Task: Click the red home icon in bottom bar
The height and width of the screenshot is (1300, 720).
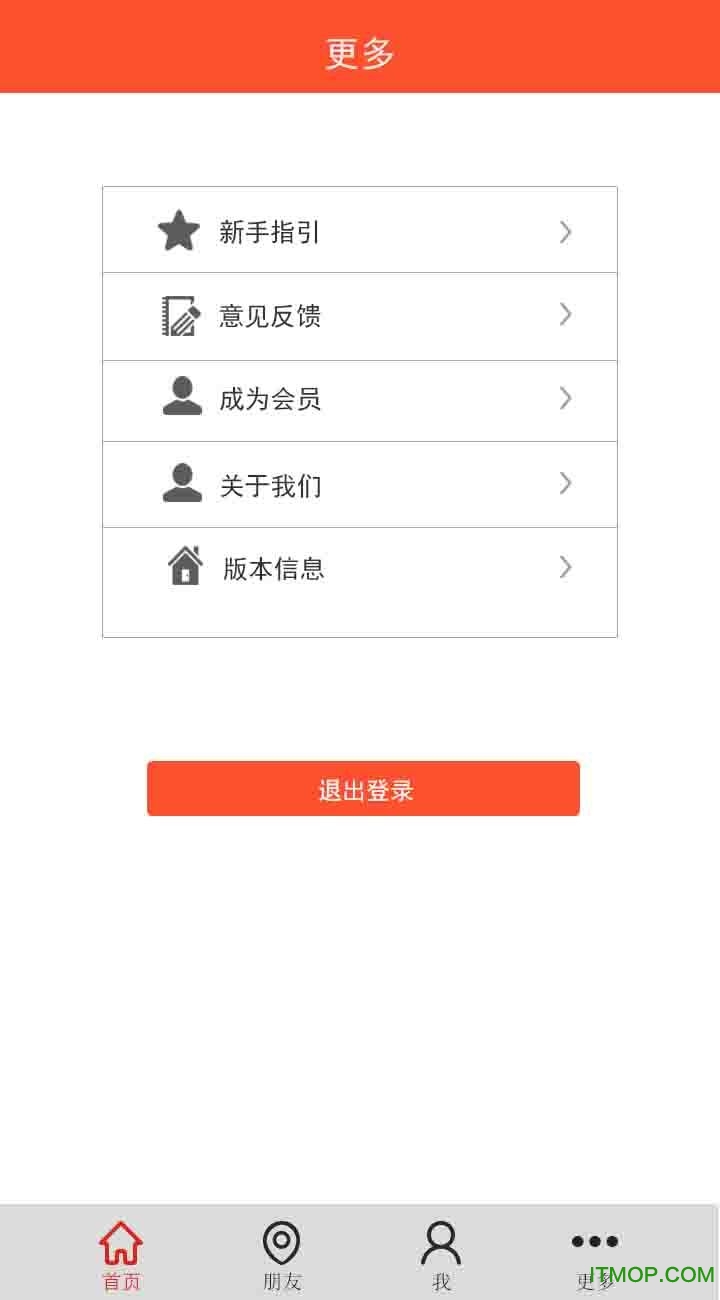Action: pyautogui.click(x=121, y=1240)
